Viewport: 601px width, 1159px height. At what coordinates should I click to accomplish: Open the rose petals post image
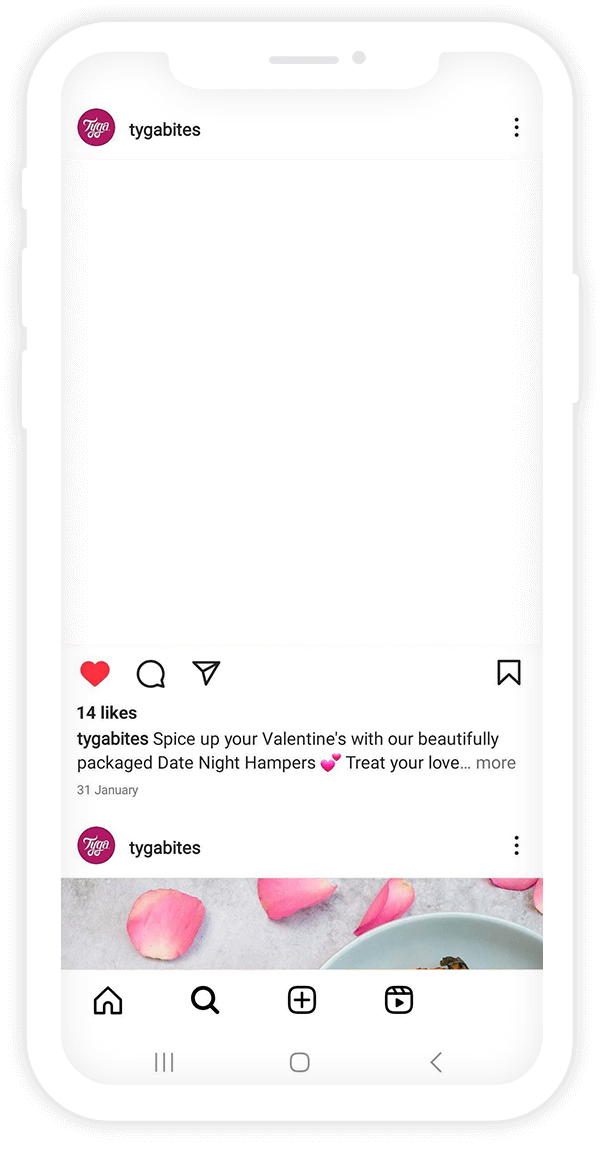coord(301,923)
